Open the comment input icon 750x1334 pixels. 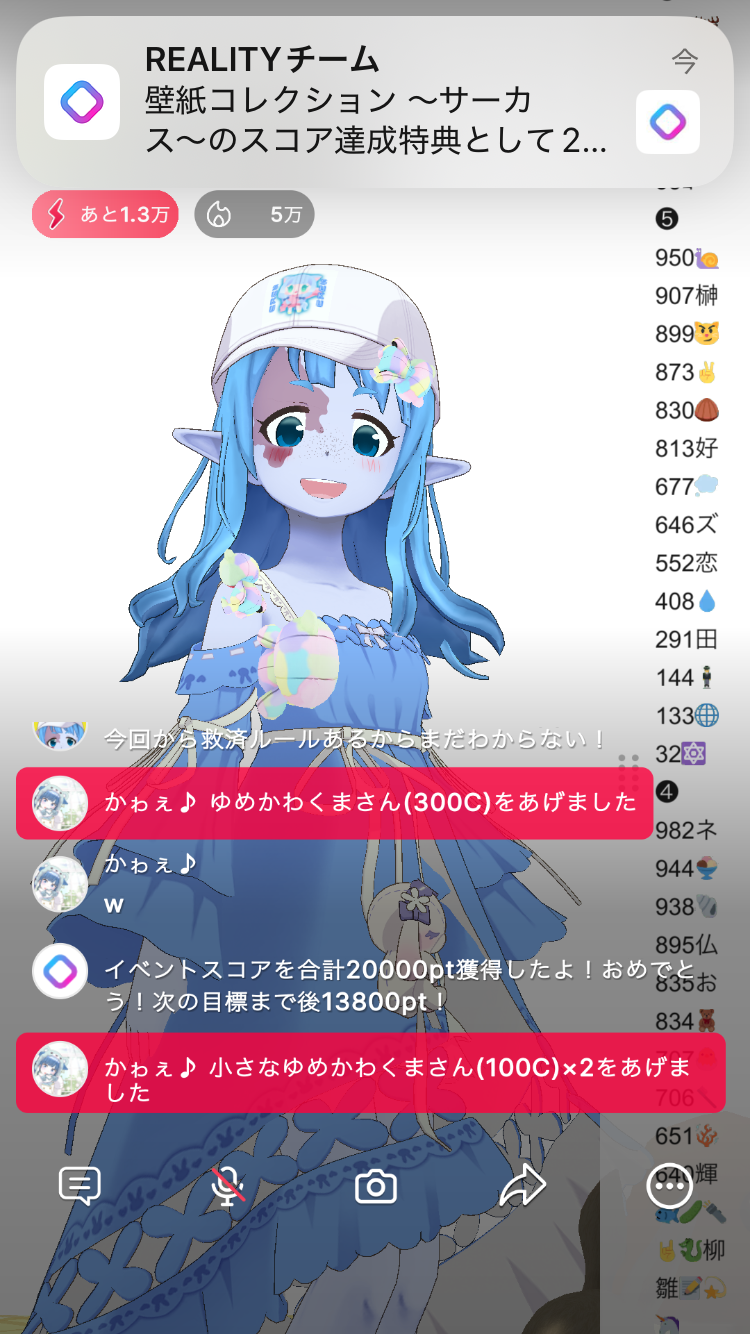tap(80, 1186)
